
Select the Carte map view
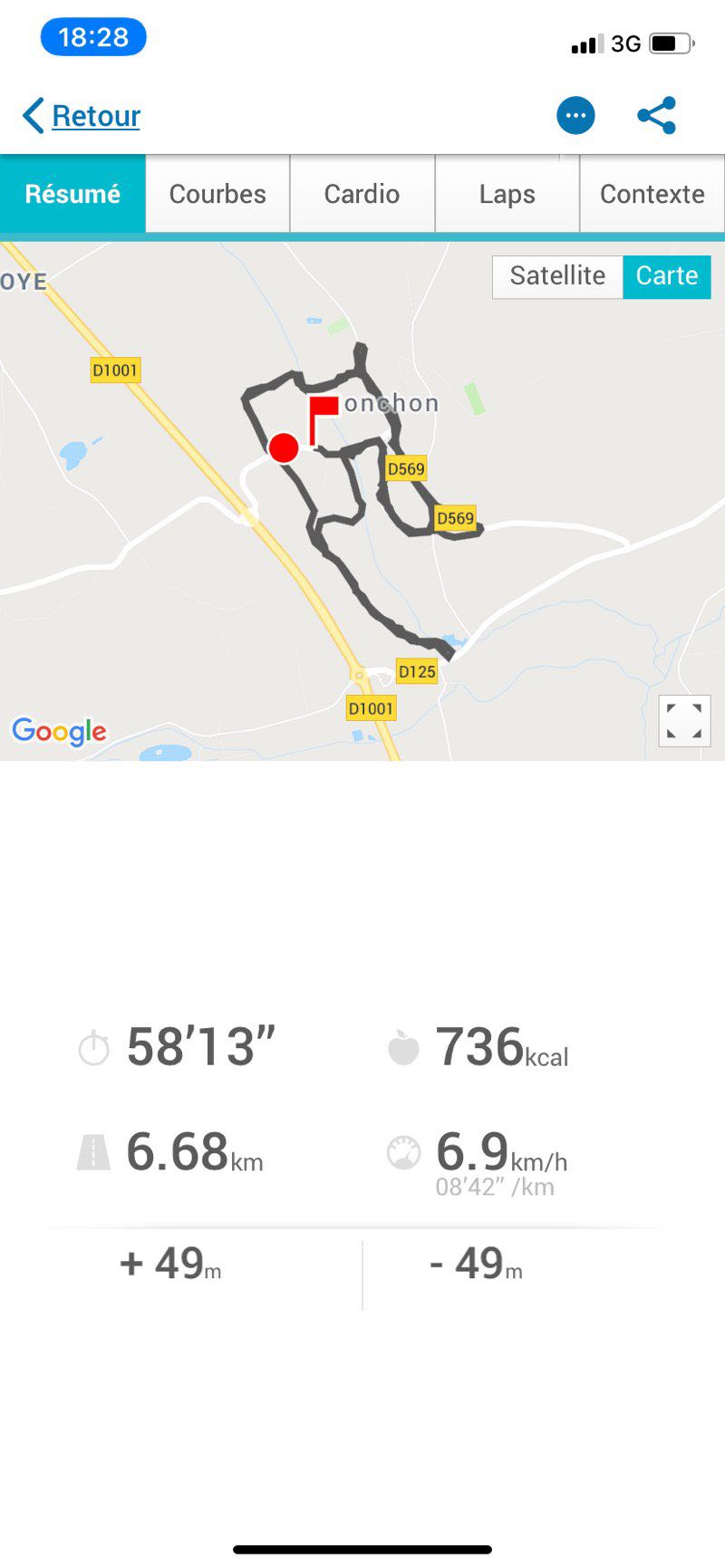[x=666, y=276]
